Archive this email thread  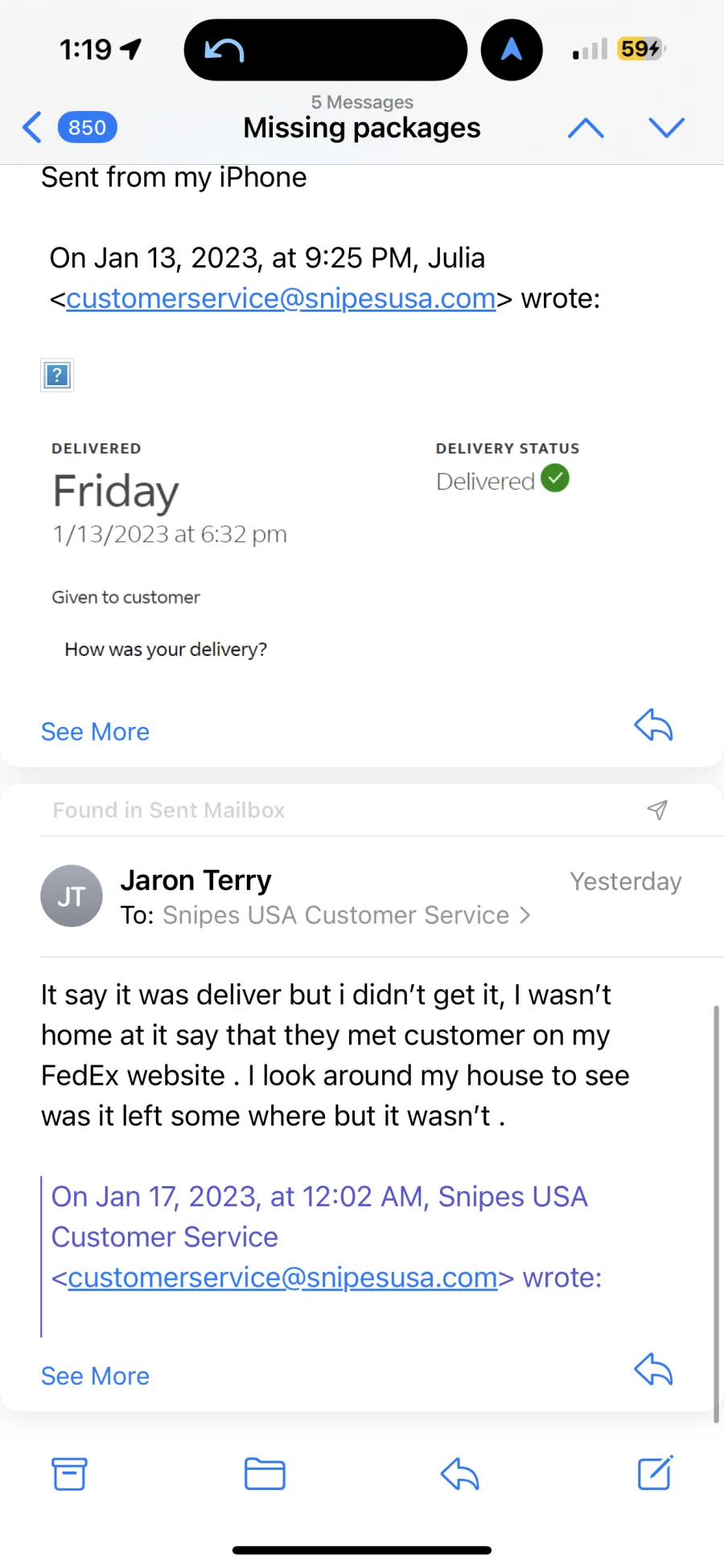(69, 1474)
